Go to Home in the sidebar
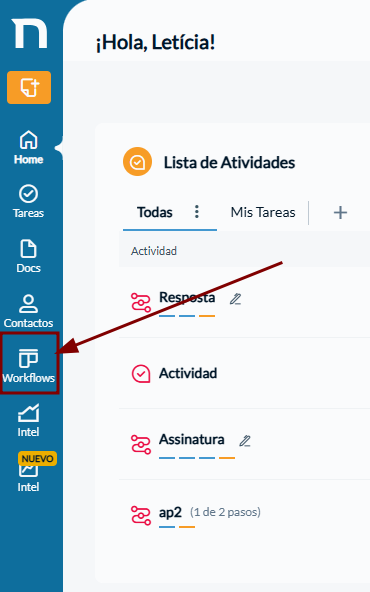370x592 pixels. (x=29, y=148)
